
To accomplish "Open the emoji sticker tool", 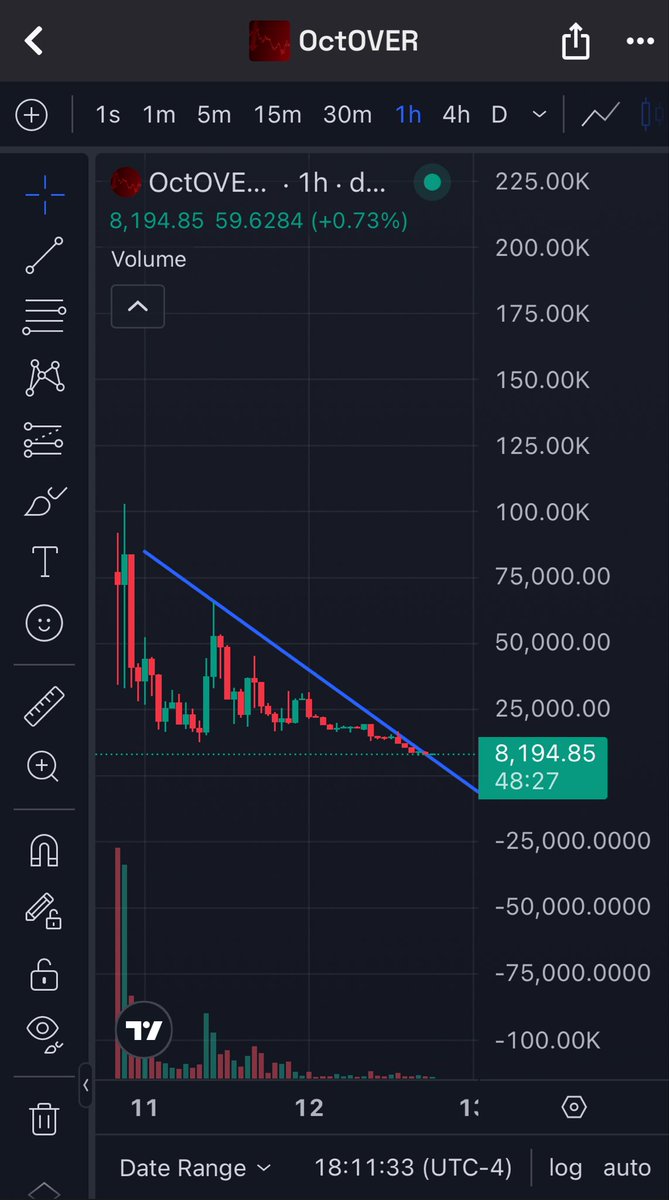I will coord(44,624).
